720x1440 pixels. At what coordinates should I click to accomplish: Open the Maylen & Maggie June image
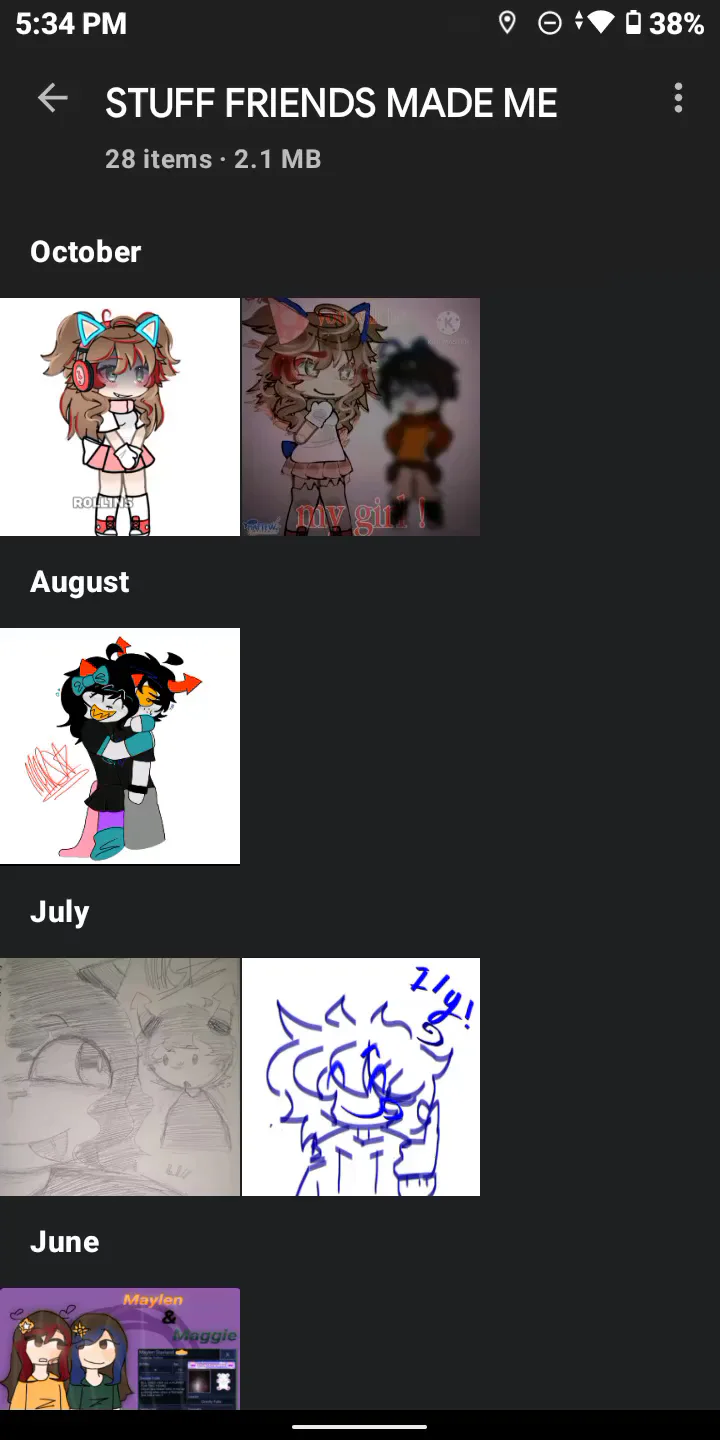(120, 1348)
